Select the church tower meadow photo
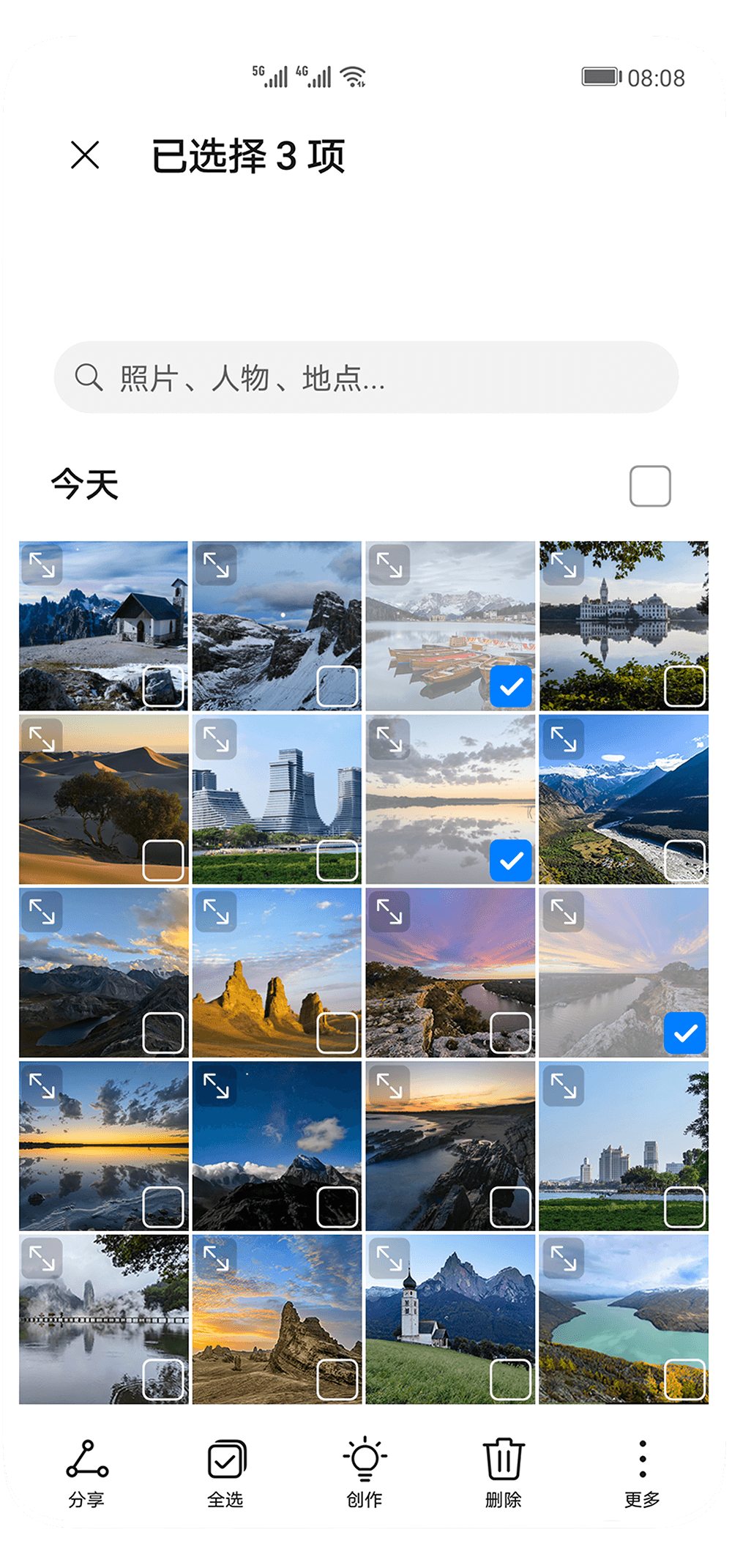The width and height of the screenshot is (732, 1568). pyautogui.click(x=511, y=1380)
